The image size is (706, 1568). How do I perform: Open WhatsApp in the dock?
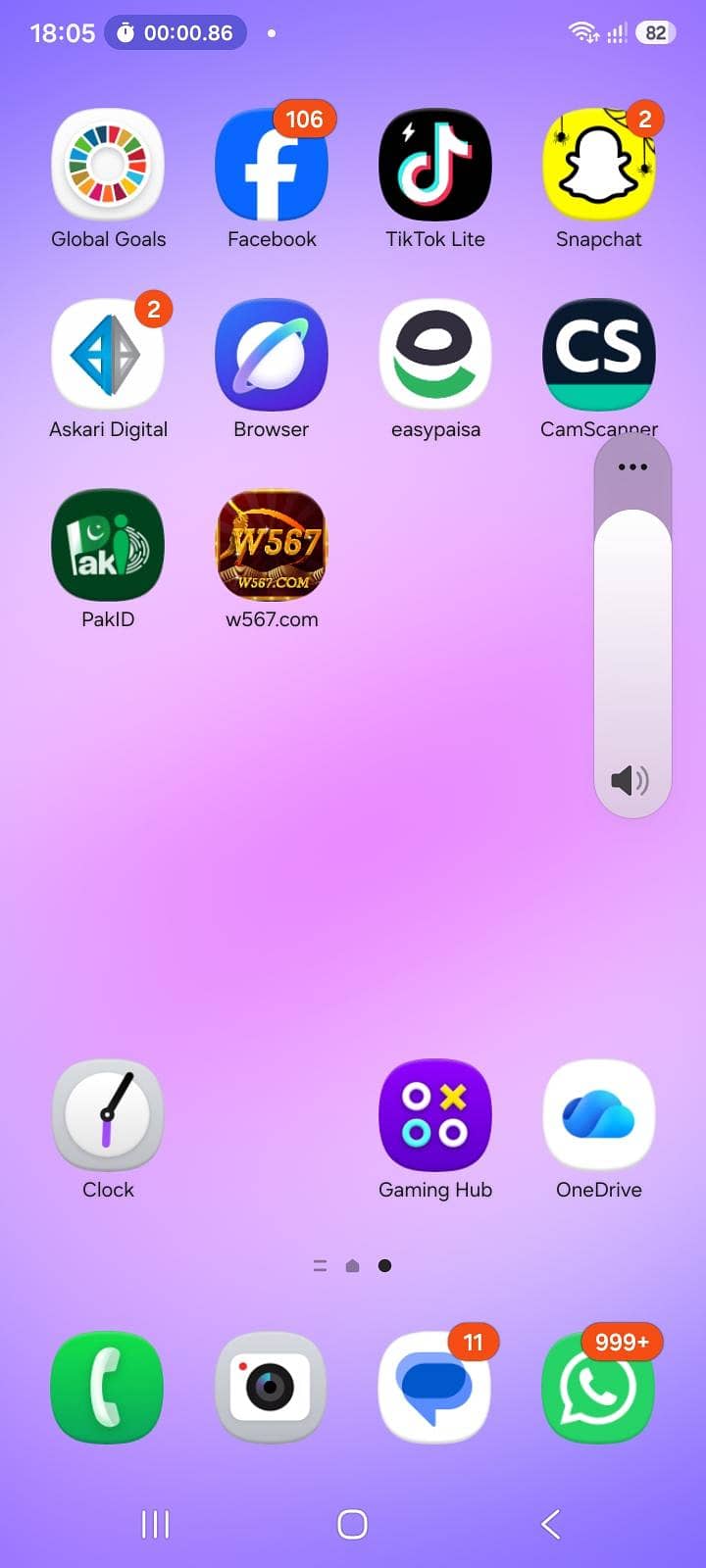point(599,1387)
